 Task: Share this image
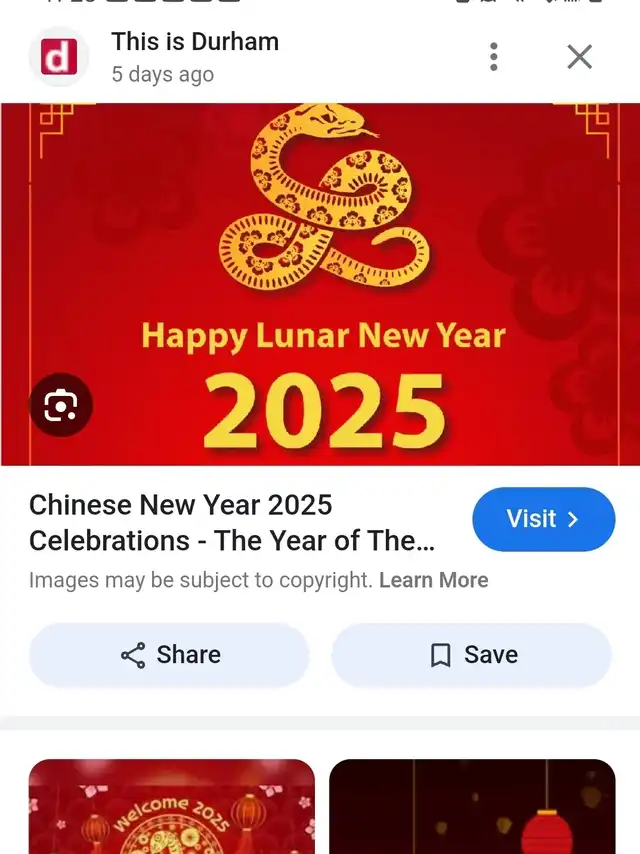pyautogui.click(x=169, y=655)
